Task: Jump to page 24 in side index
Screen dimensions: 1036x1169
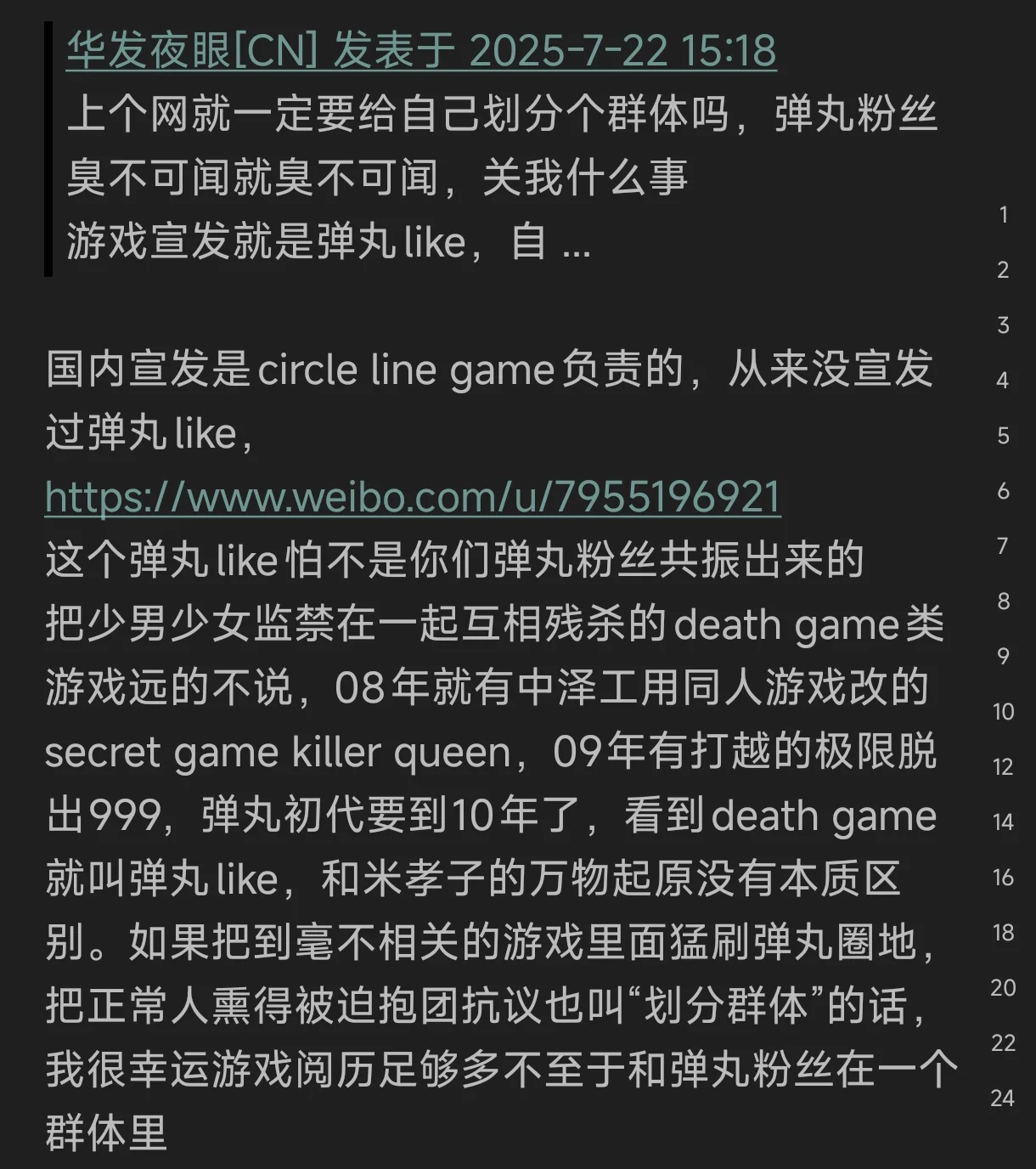Action: (1004, 1098)
